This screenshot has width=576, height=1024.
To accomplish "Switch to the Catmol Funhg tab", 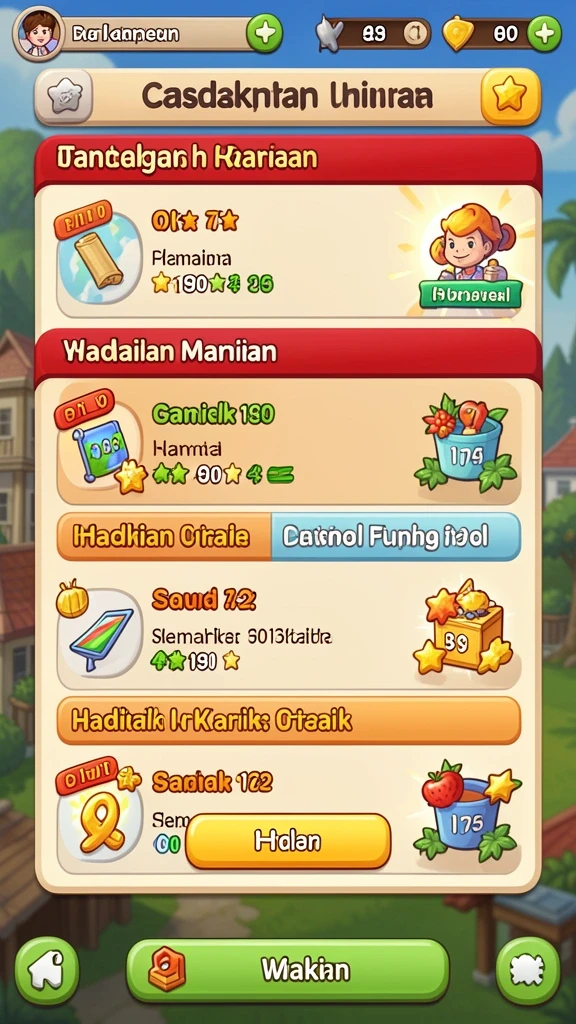I will (396, 537).
